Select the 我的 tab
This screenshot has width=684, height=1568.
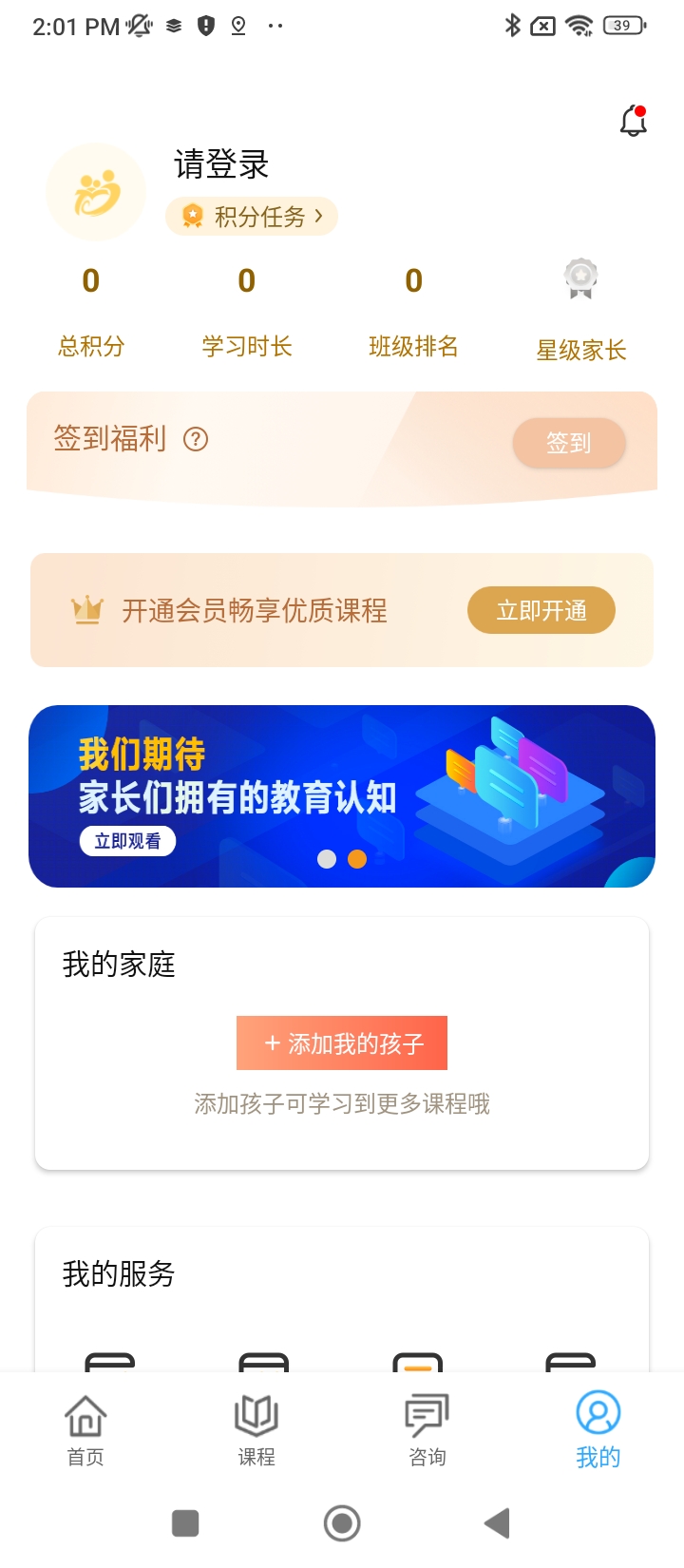point(598,1430)
